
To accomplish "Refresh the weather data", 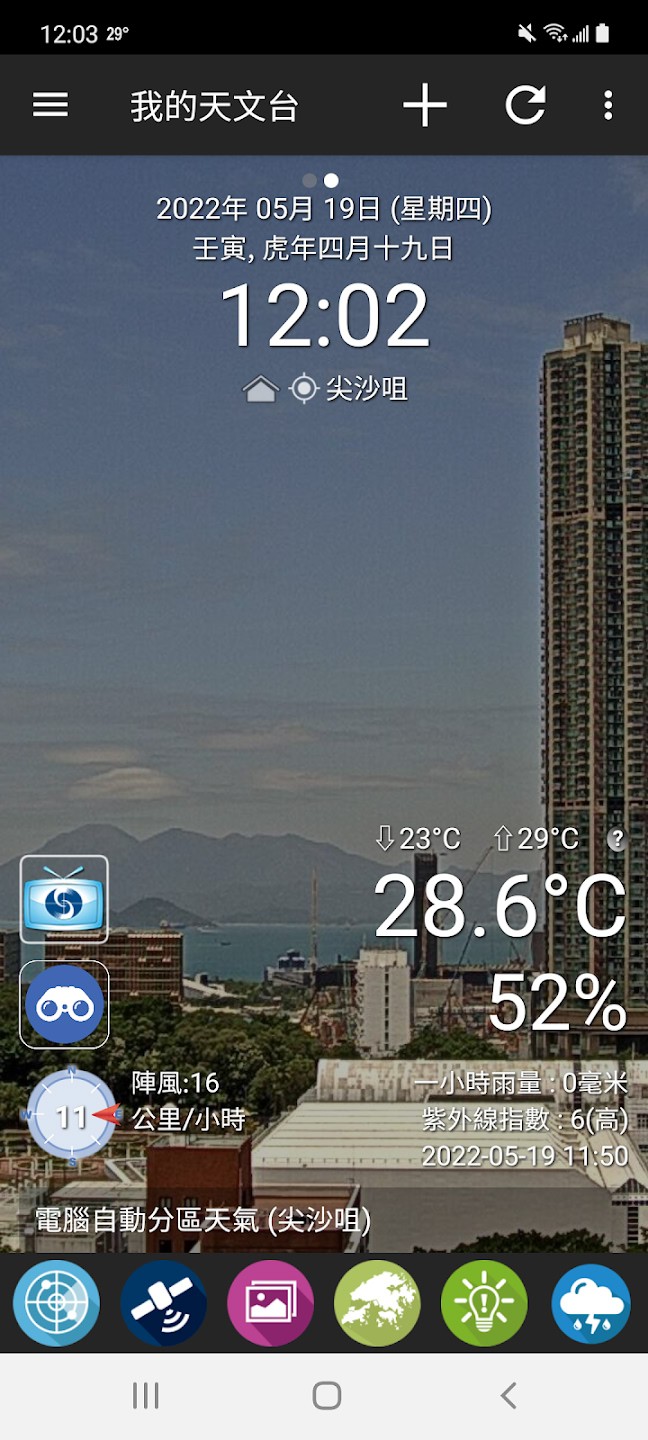I will tap(525, 105).
